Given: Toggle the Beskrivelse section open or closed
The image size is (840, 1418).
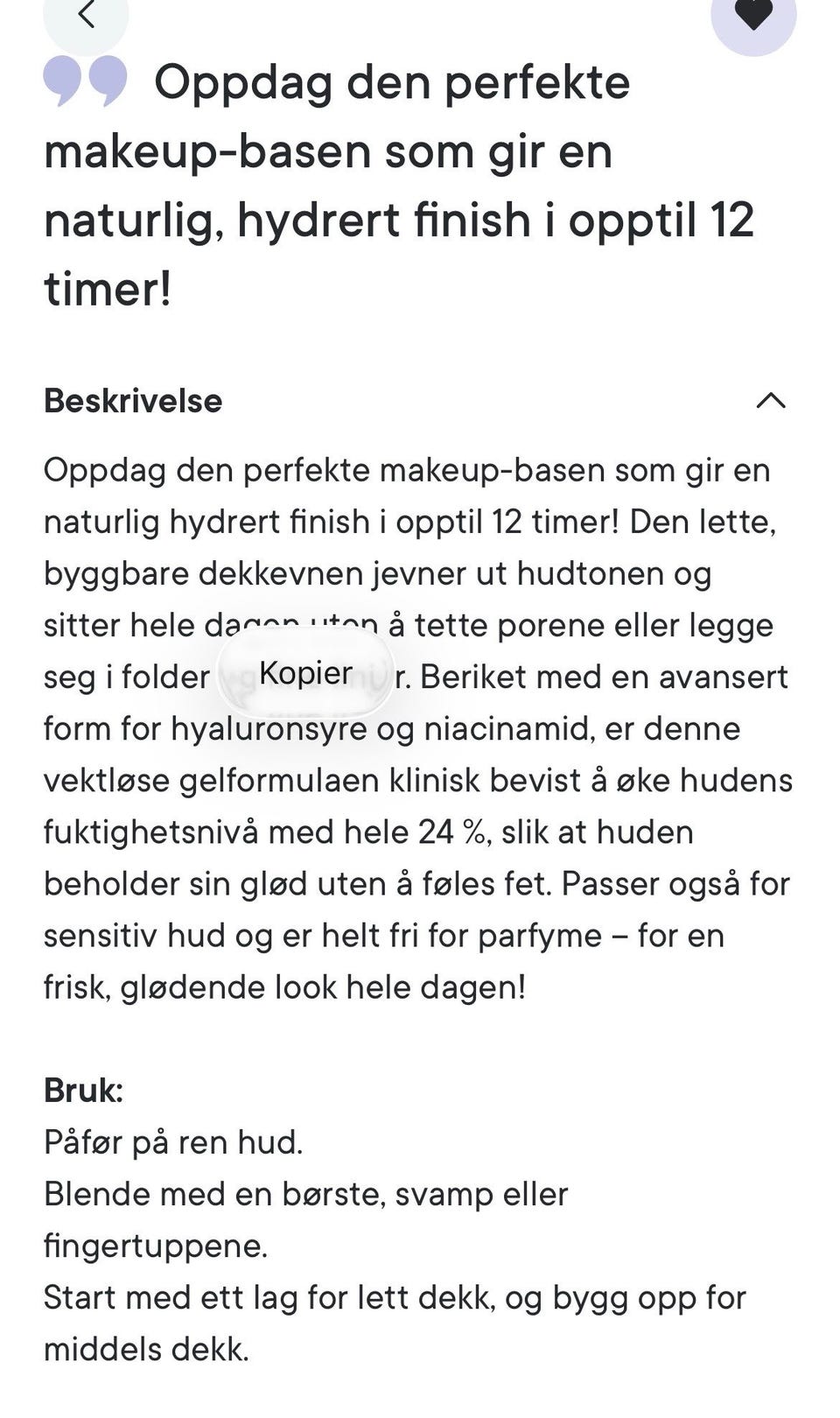Looking at the screenshot, I should pos(770,402).
